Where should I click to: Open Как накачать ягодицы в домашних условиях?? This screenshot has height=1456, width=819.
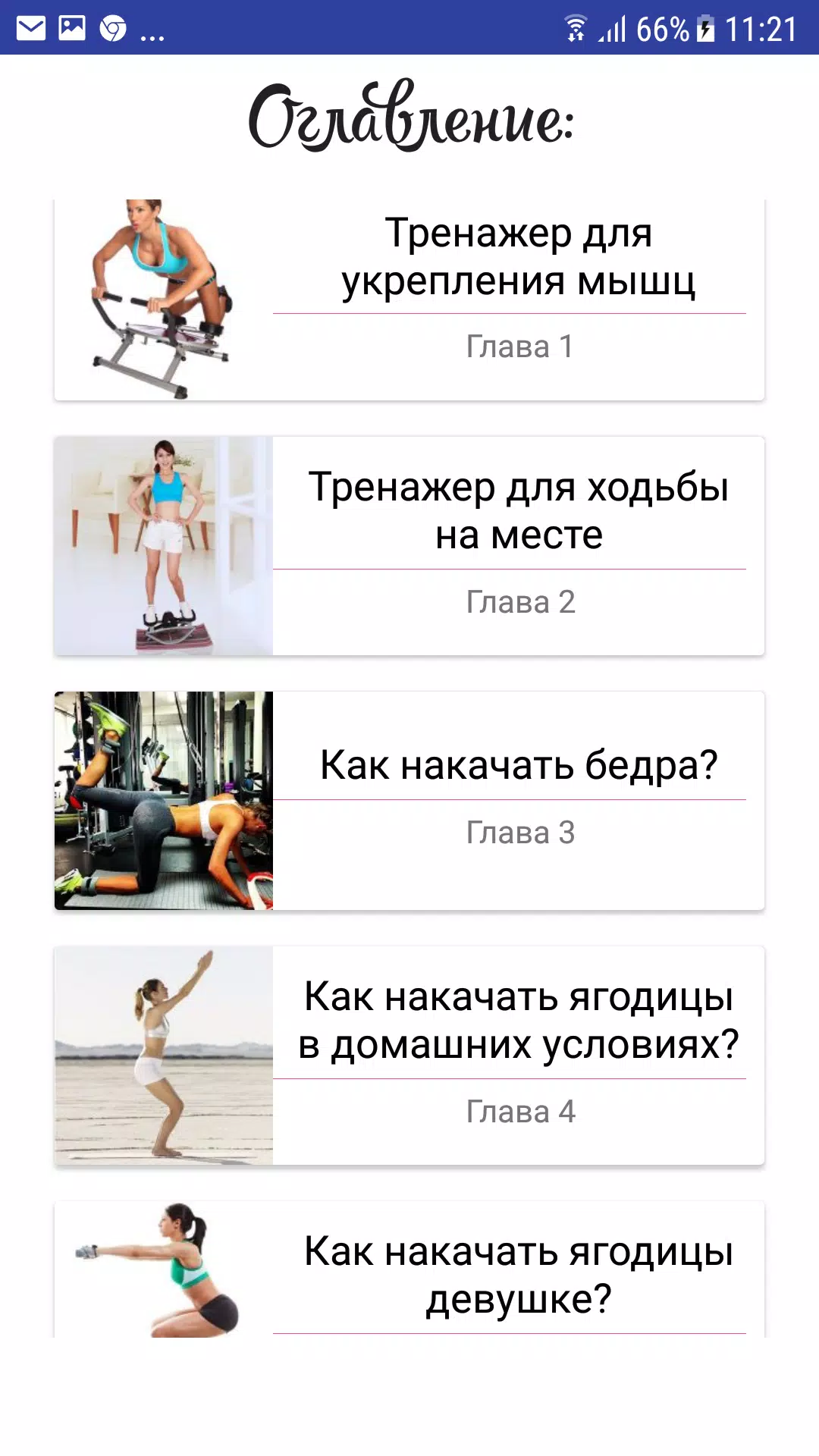(409, 1056)
